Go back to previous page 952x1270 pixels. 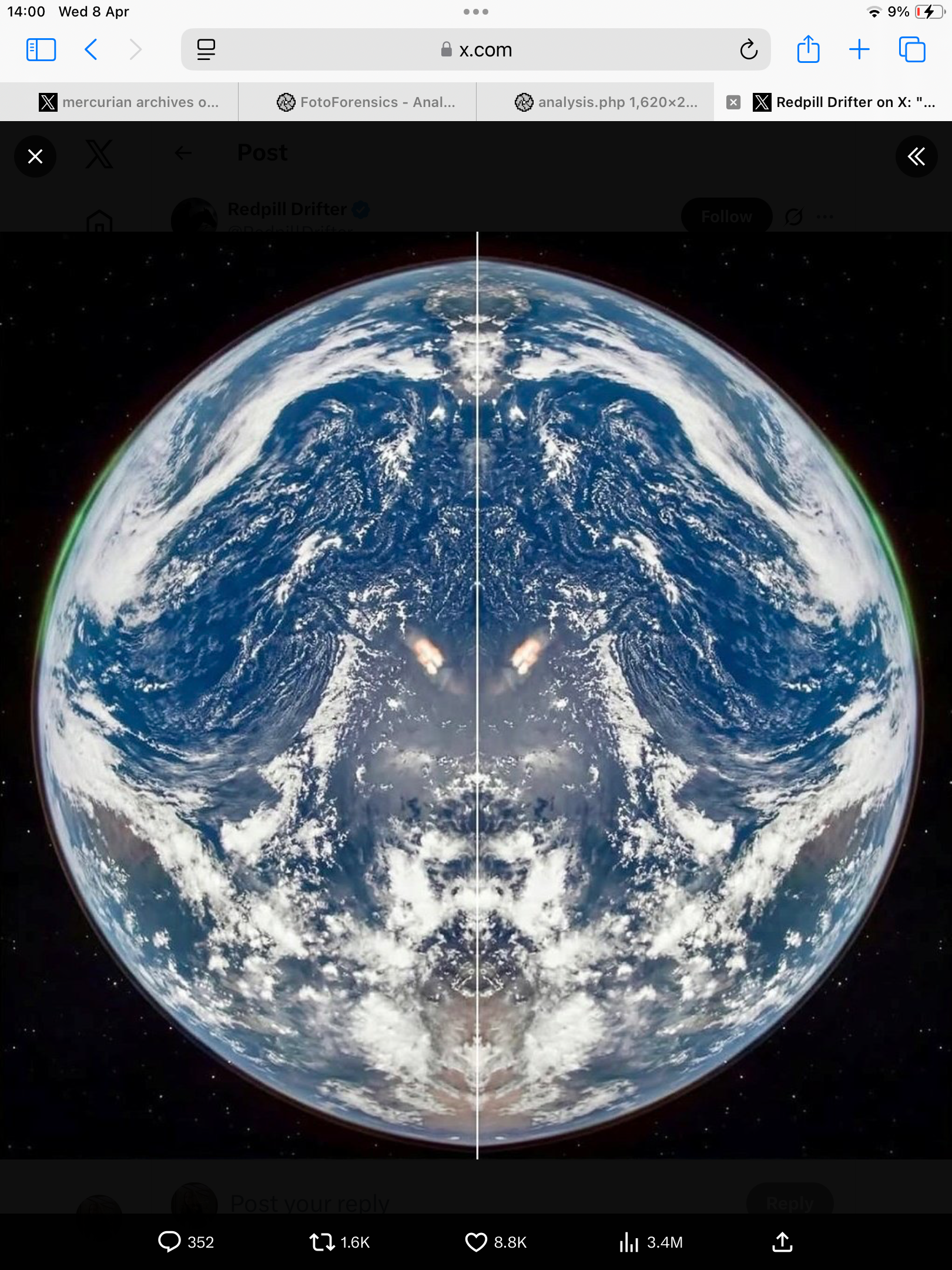pyautogui.click(x=91, y=49)
